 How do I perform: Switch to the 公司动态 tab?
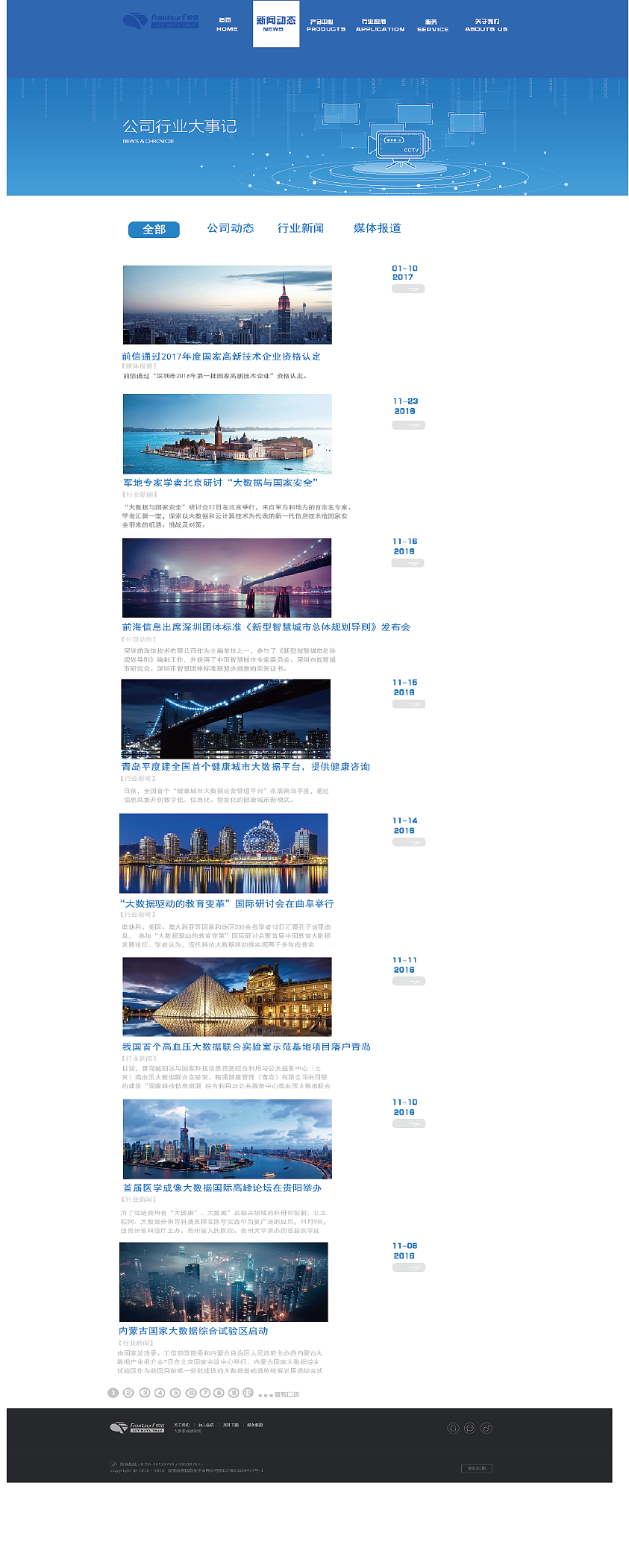click(231, 228)
